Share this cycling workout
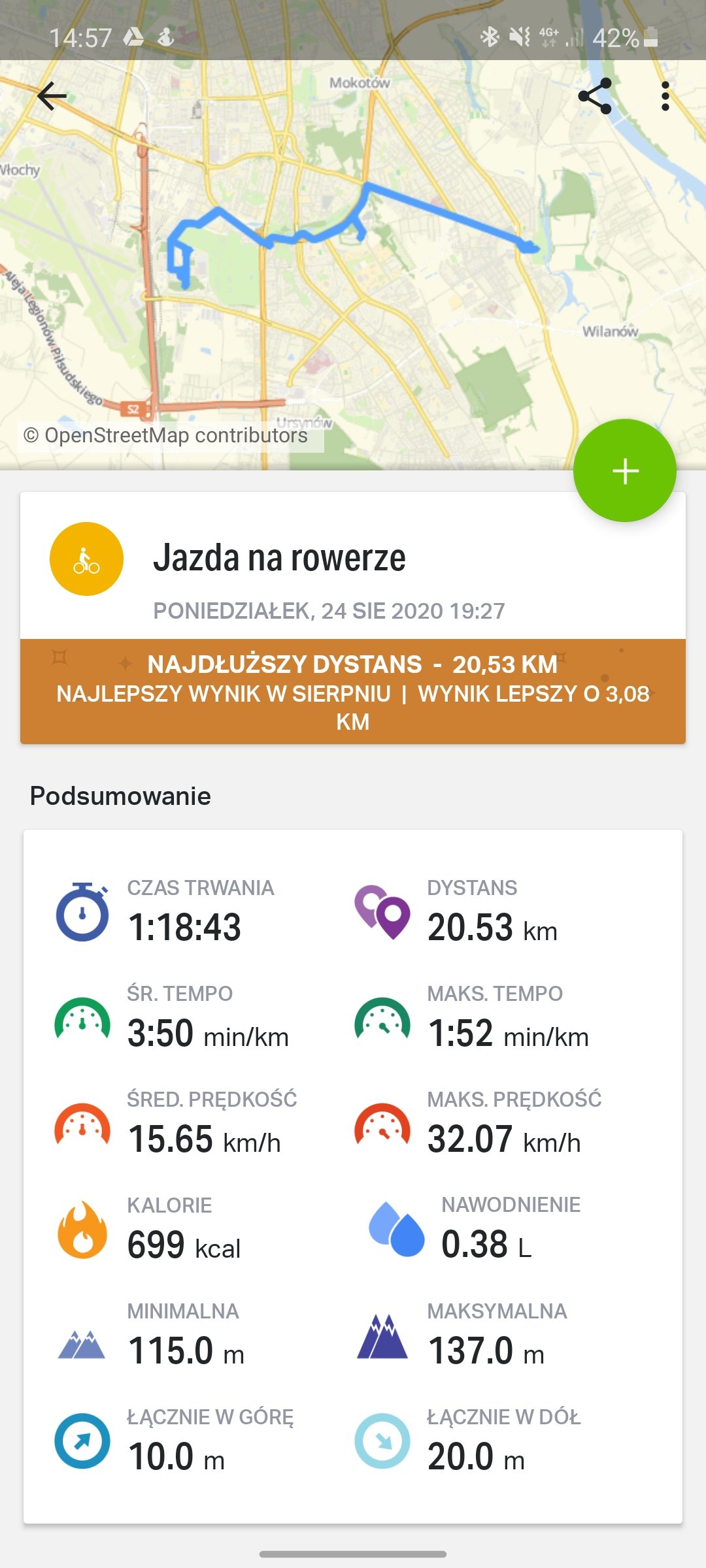Viewport: 706px width, 1568px height. coord(595,97)
